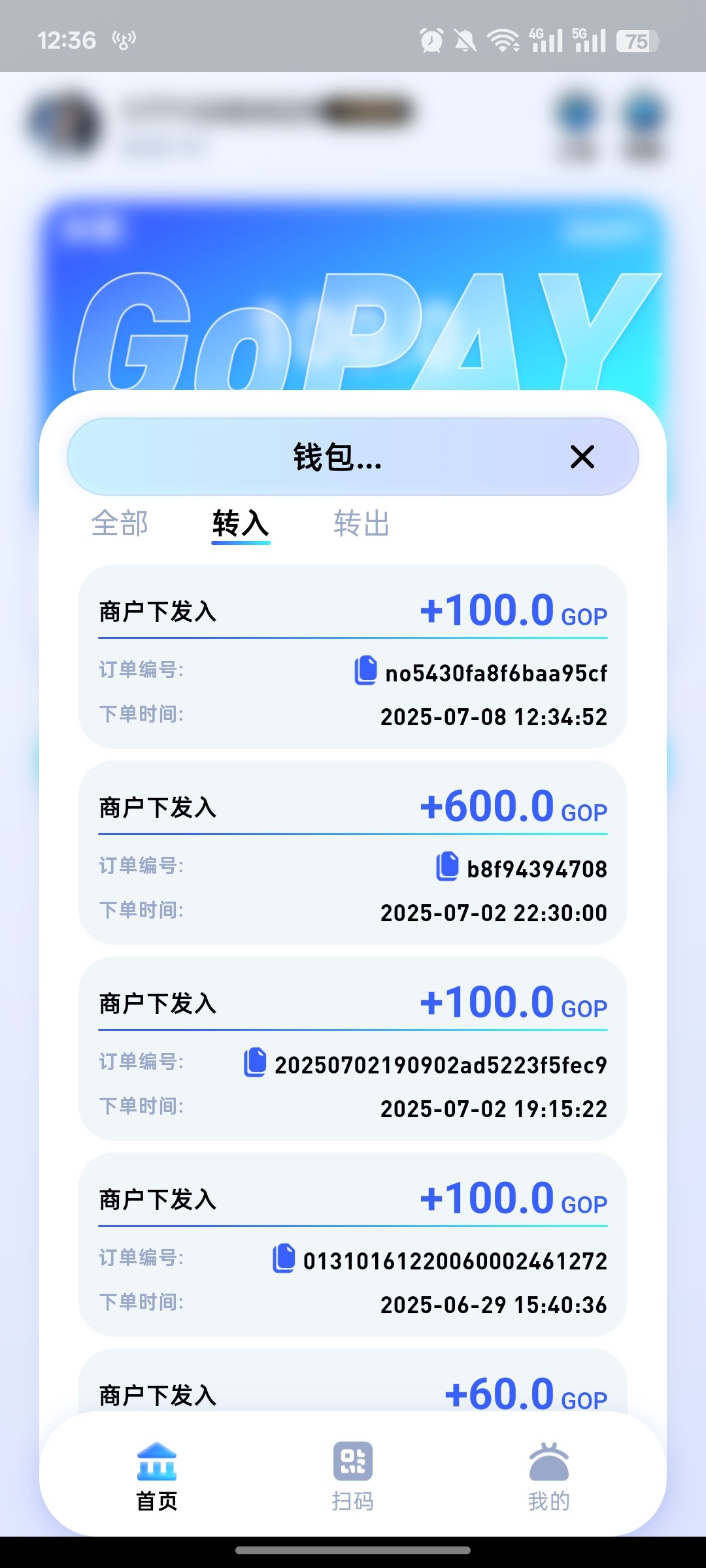Select the first 商户下发入 entry
Viewport: 706px width, 1568px height.
click(158, 611)
